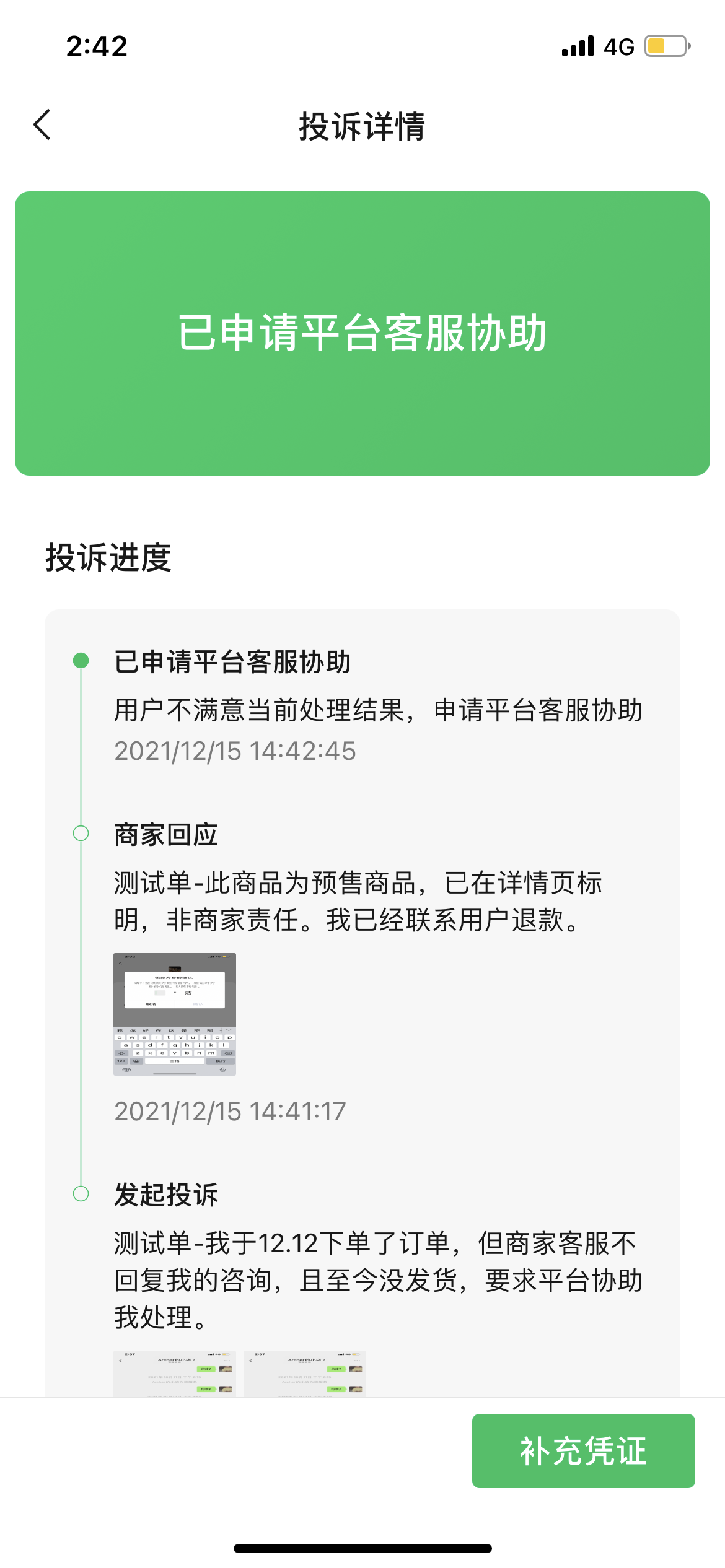725x1568 pixels.
Task: Open the screenshot image under 商家回应
Action: 175,1014
